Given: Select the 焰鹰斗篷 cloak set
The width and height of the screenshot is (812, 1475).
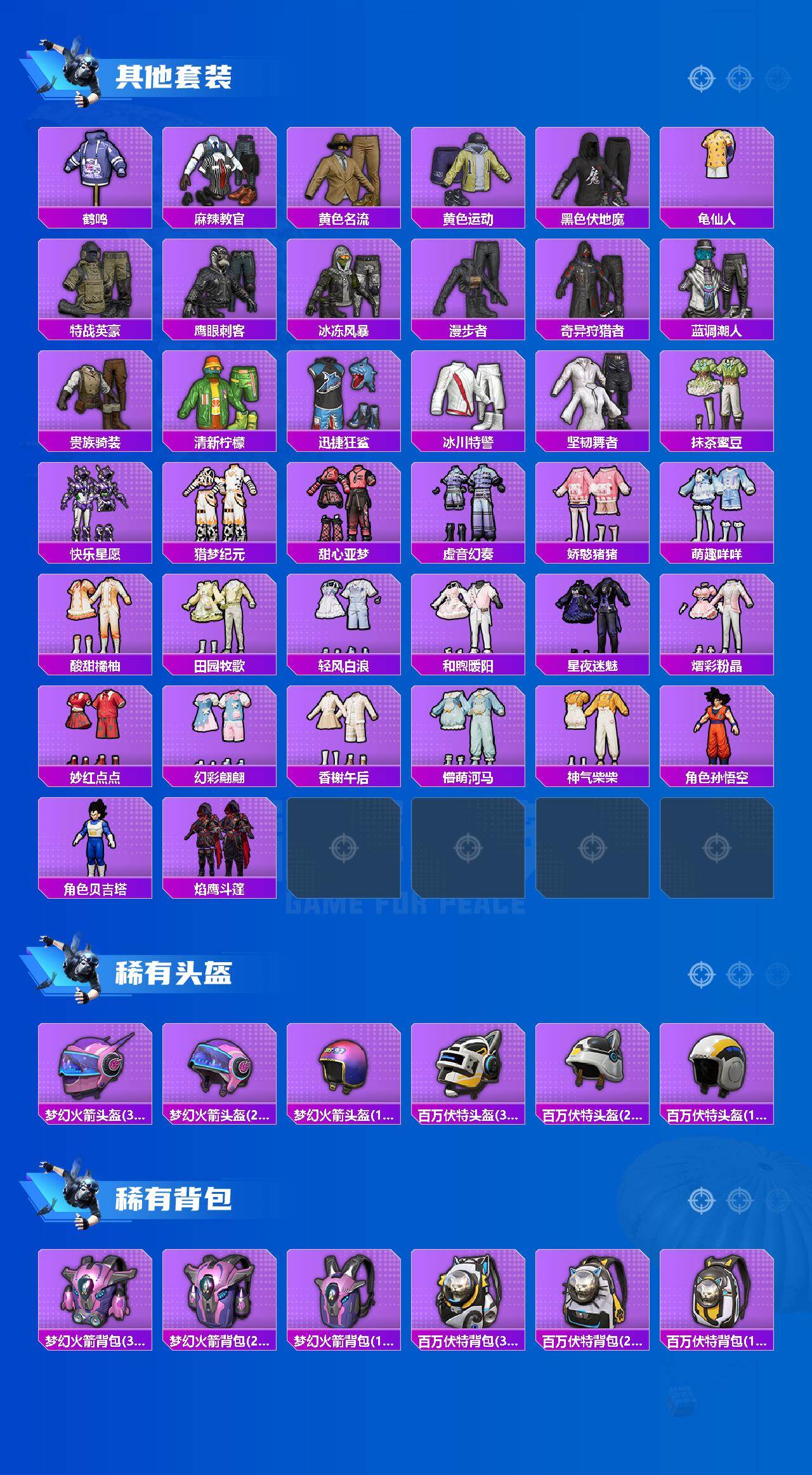Looking at the screenshot, I should click(219, 837).
